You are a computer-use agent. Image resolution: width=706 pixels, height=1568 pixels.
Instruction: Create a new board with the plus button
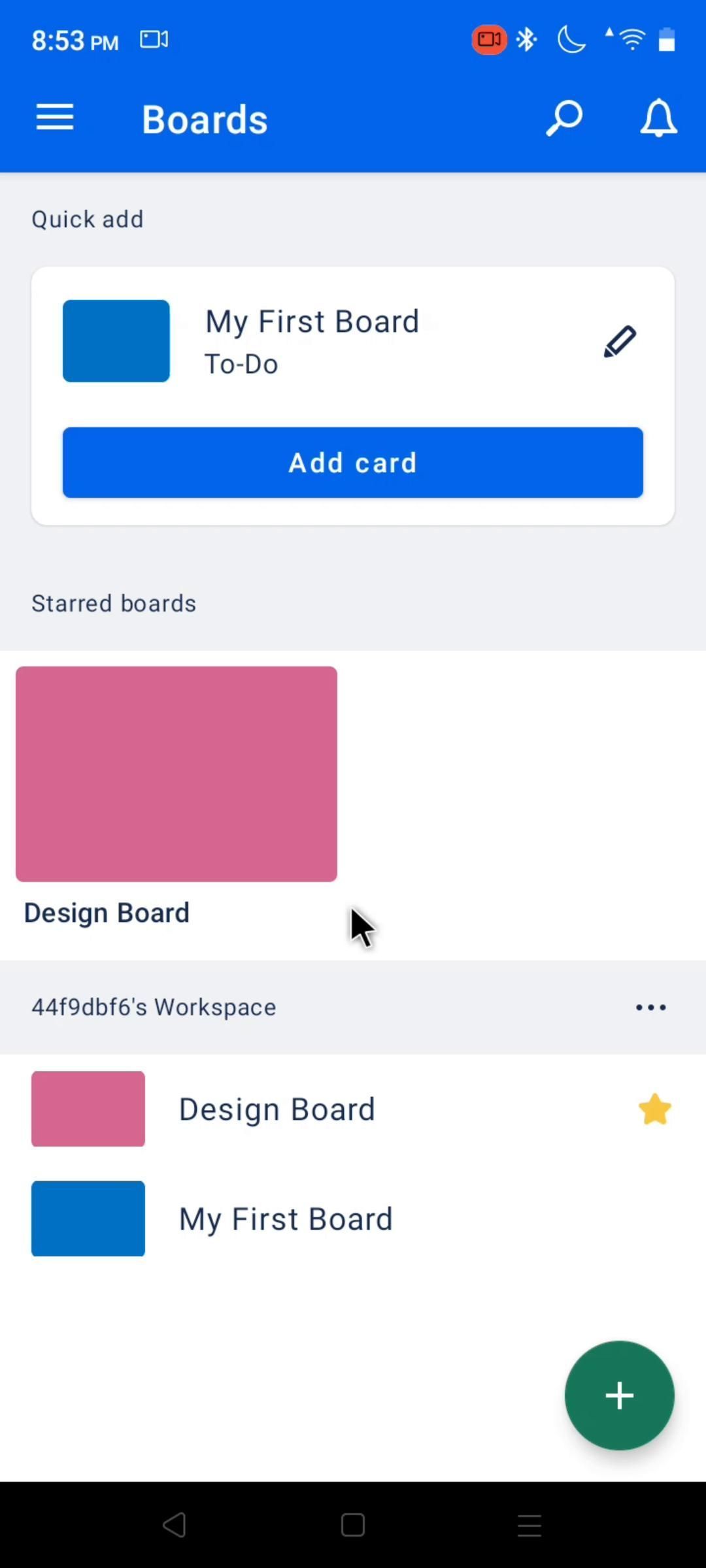pos(619,1396)
